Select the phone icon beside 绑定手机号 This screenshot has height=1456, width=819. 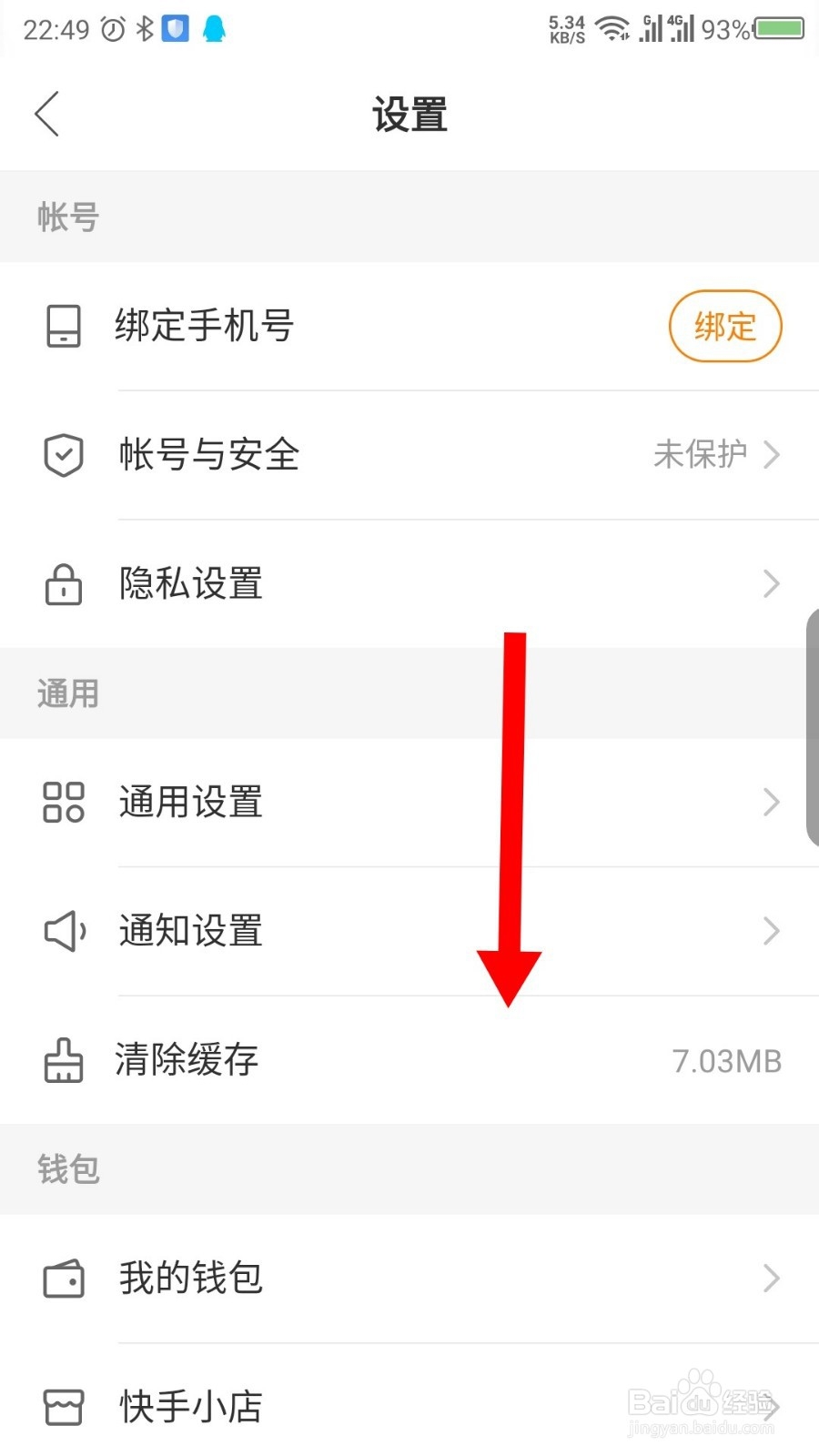[63, 326]
